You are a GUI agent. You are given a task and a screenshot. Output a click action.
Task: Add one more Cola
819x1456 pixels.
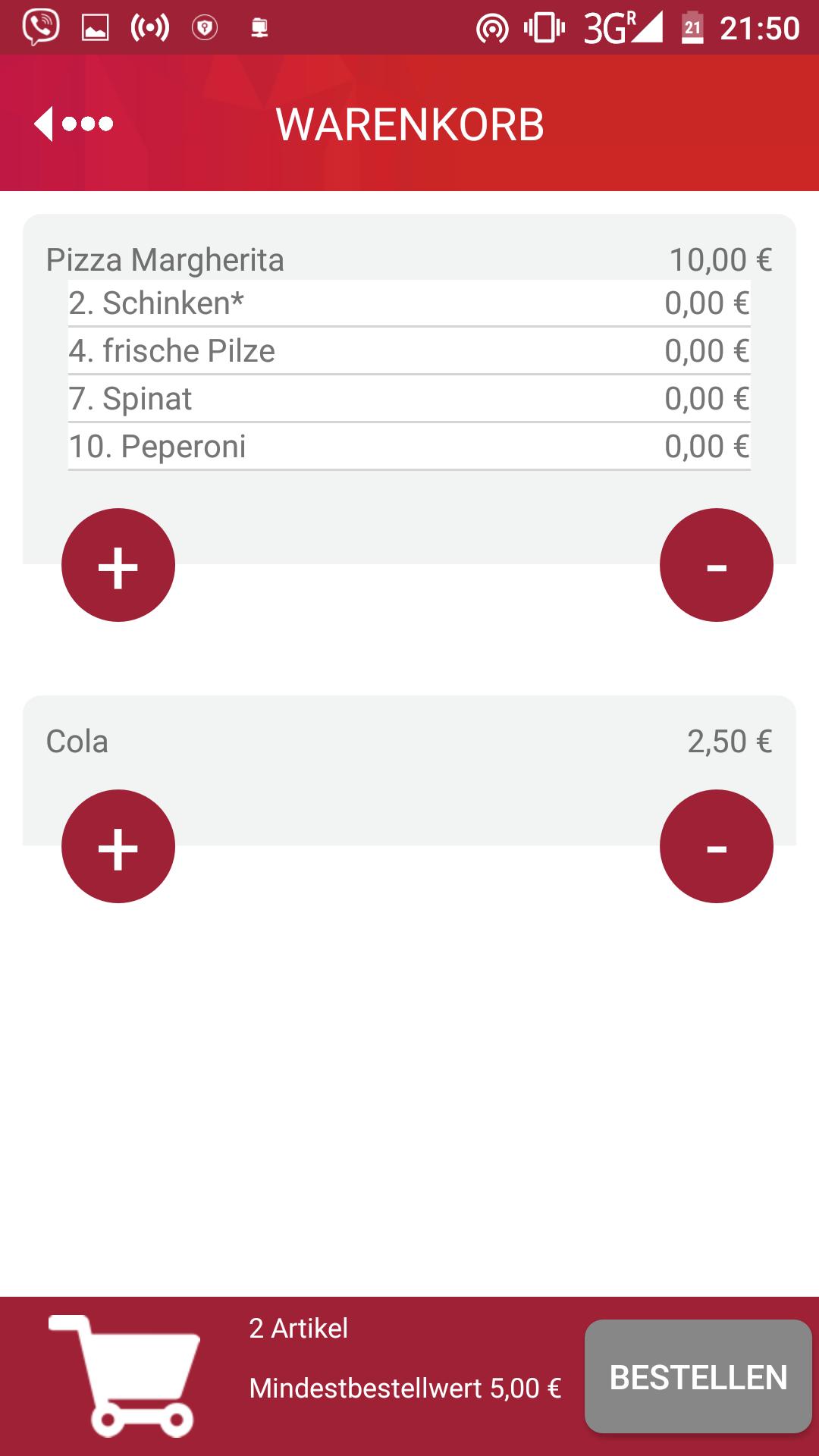coord(118,846)
